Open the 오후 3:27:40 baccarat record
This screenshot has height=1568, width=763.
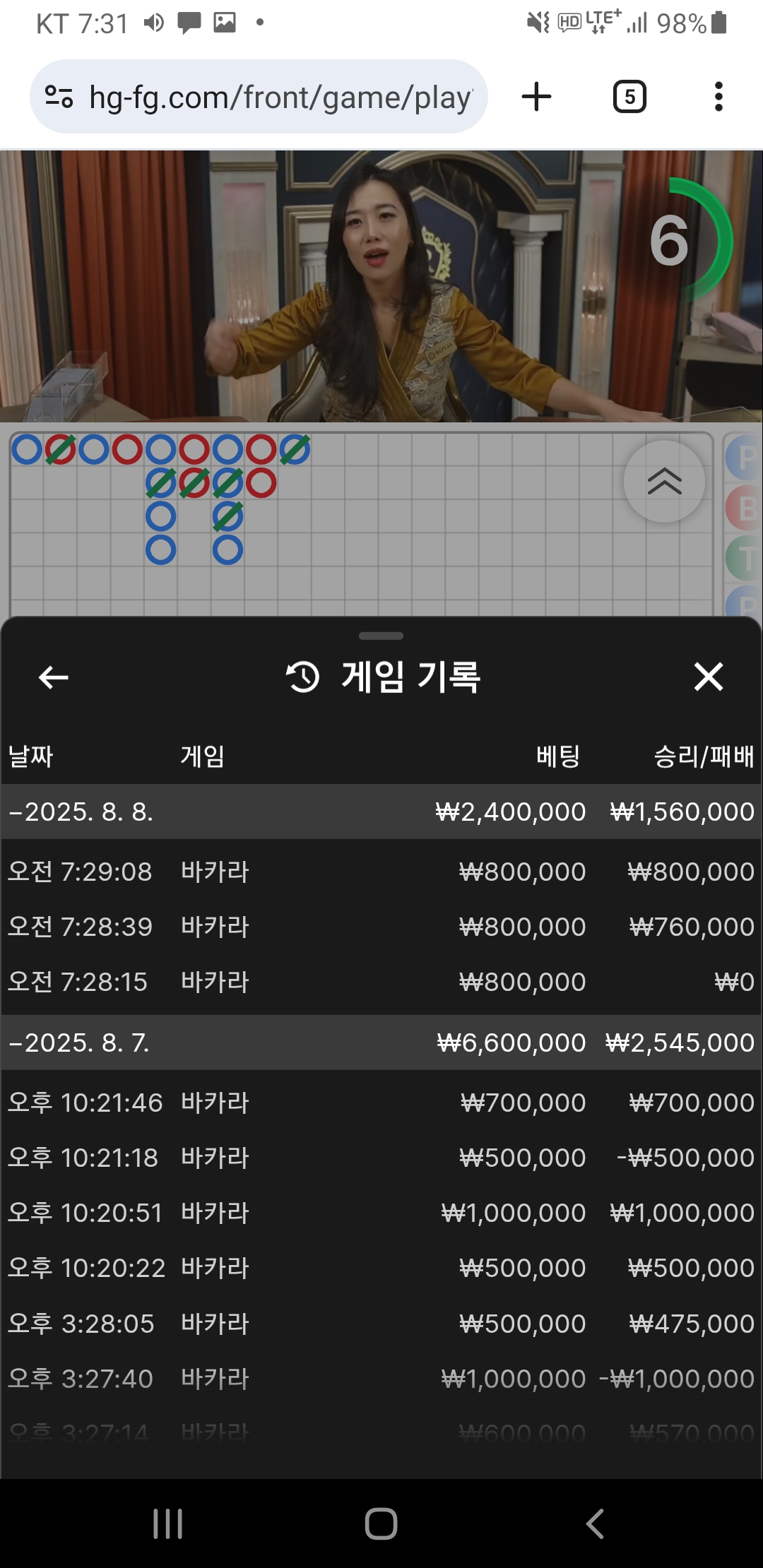[x=380, y=1379]
